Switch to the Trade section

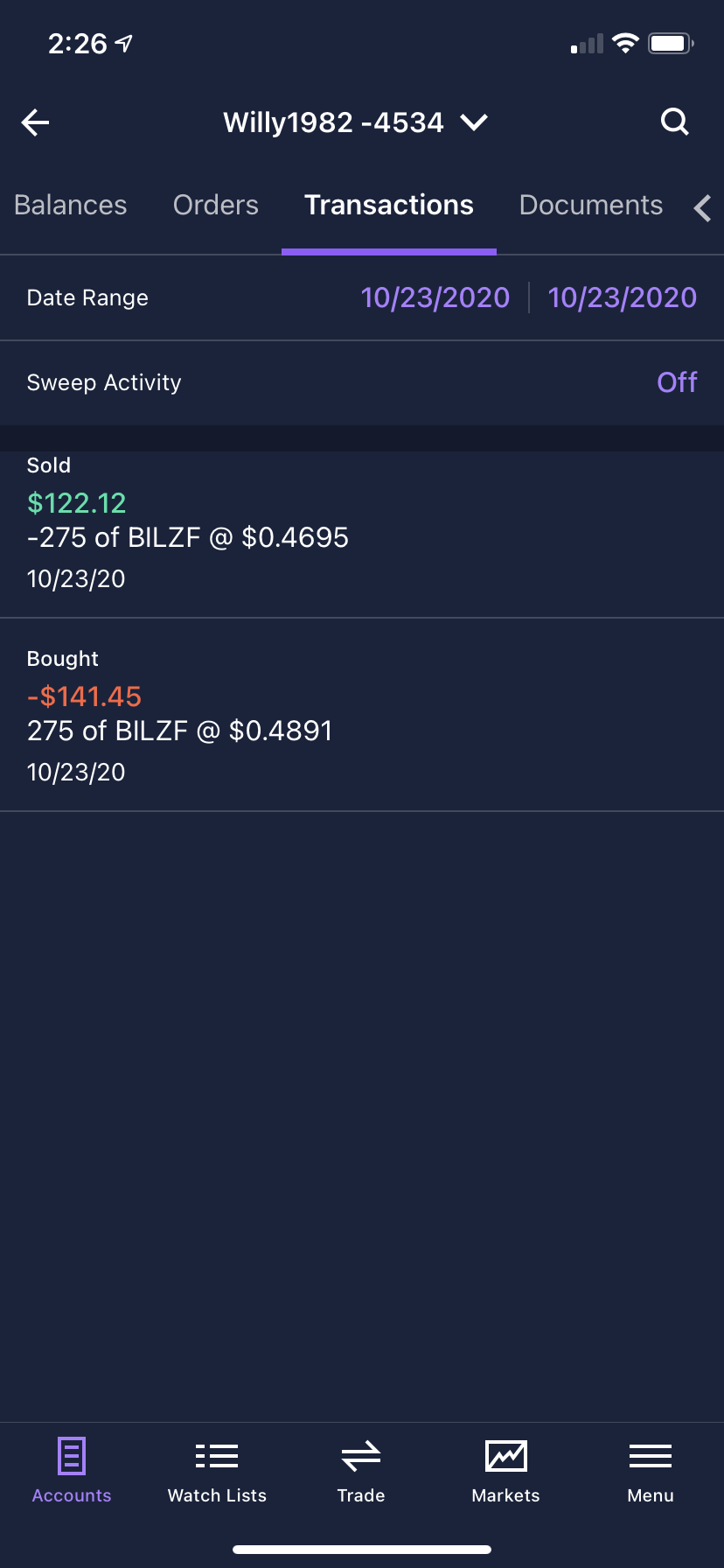point(361,1470)
